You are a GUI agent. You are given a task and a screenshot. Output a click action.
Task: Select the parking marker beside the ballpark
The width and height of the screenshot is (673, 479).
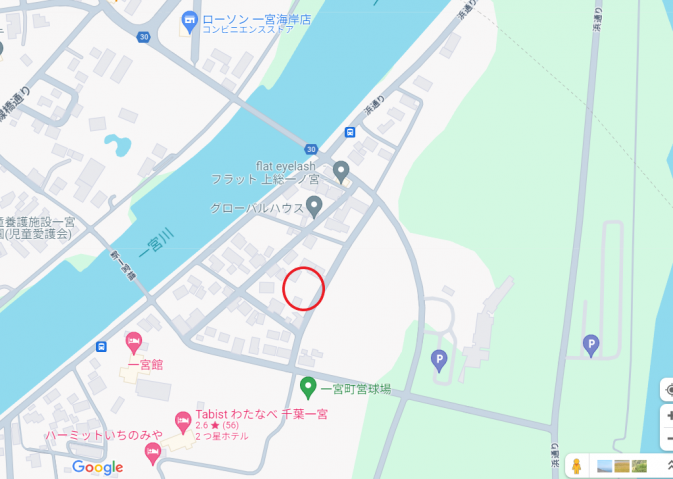click(438, 360)
